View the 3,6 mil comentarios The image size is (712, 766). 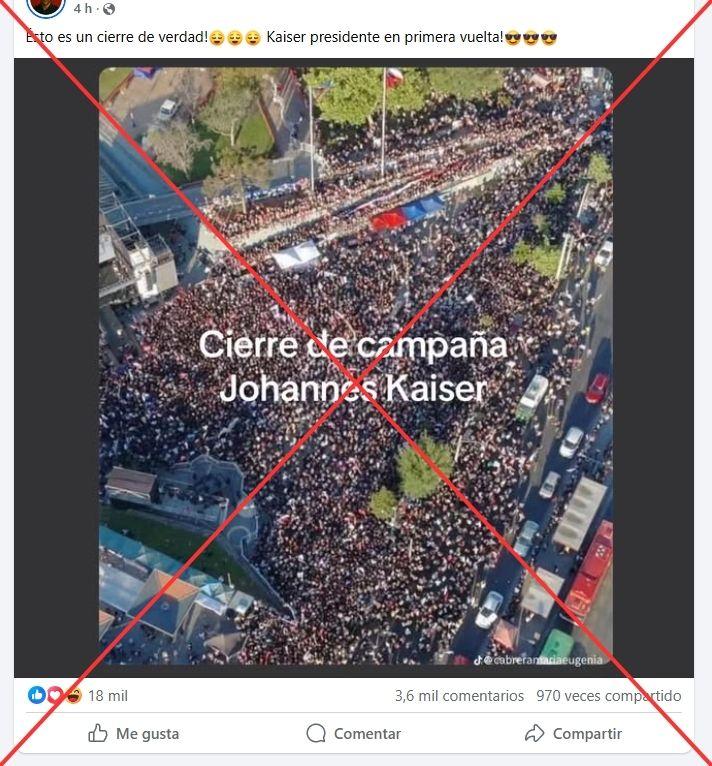(x=459, y=695)
